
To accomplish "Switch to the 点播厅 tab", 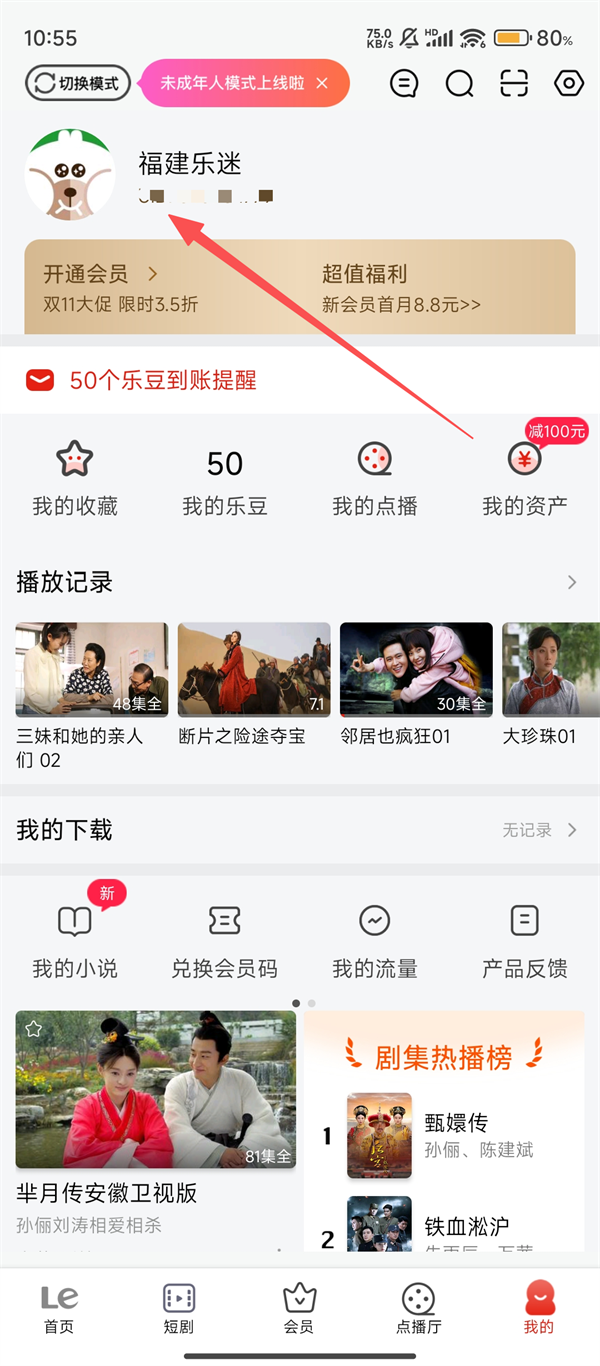I will point(418,1308).
